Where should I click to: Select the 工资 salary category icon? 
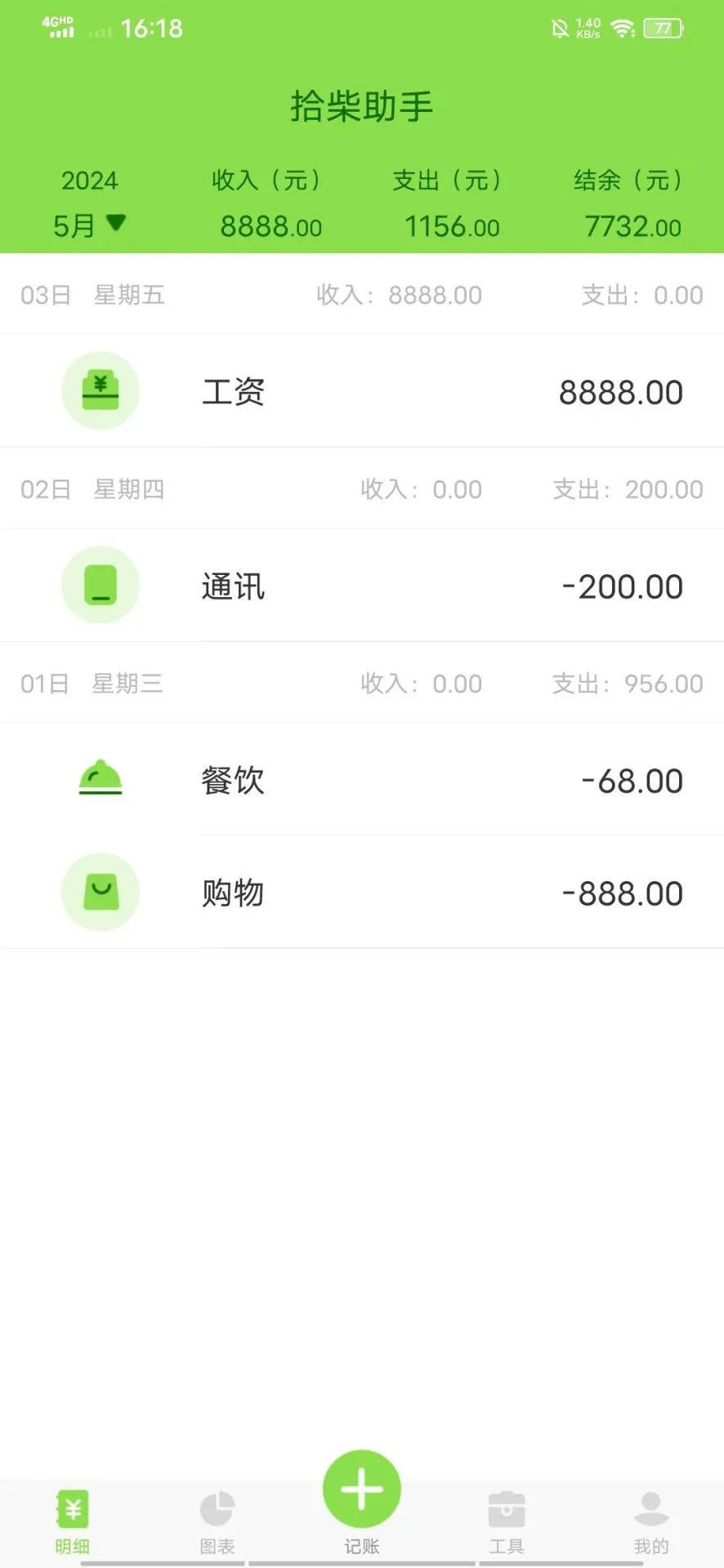101,390
